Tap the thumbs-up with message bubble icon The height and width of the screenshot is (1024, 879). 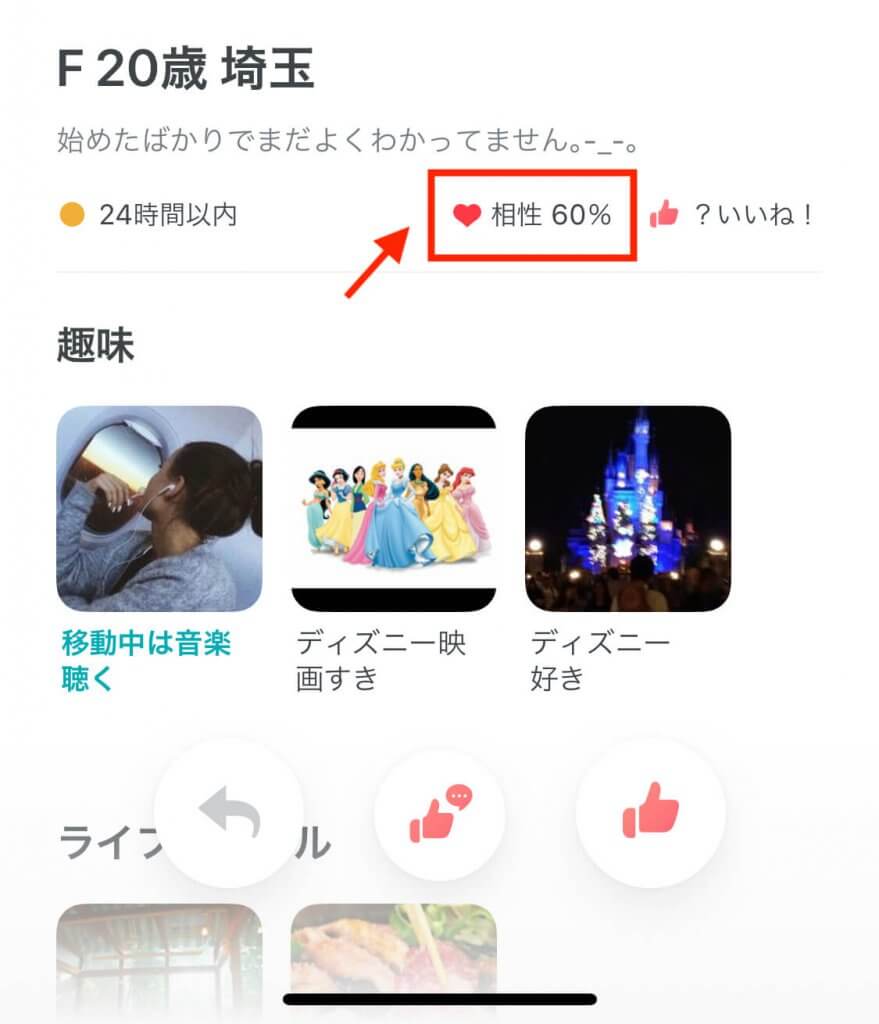(440, 813)
